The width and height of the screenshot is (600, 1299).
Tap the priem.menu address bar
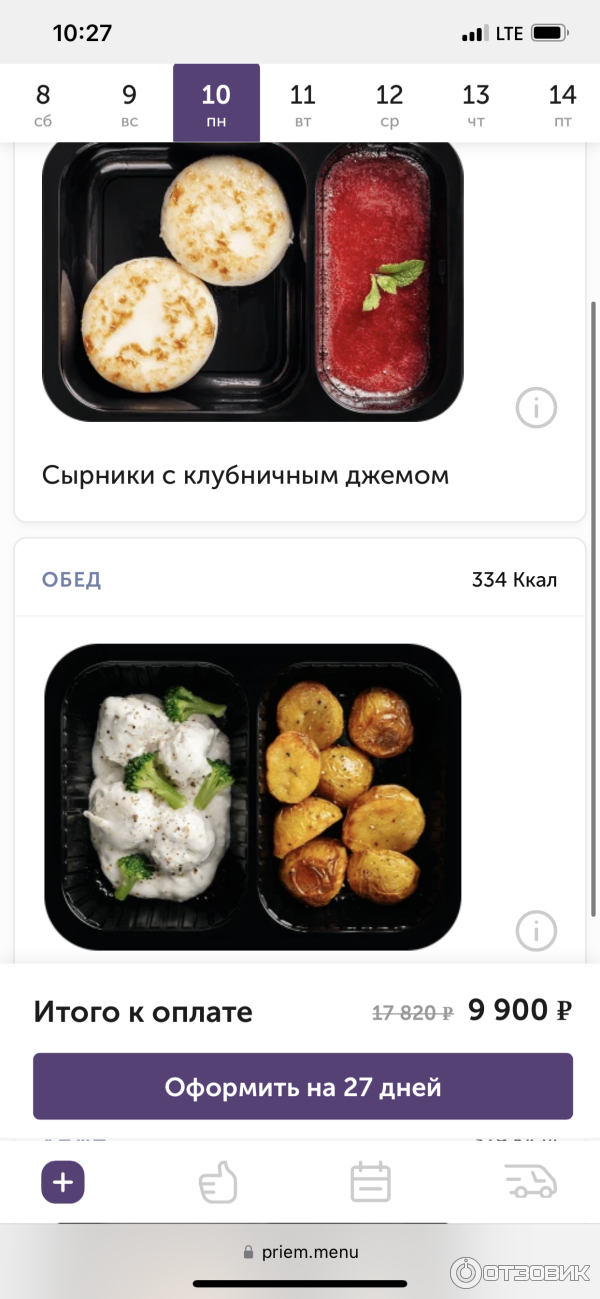300,1252
